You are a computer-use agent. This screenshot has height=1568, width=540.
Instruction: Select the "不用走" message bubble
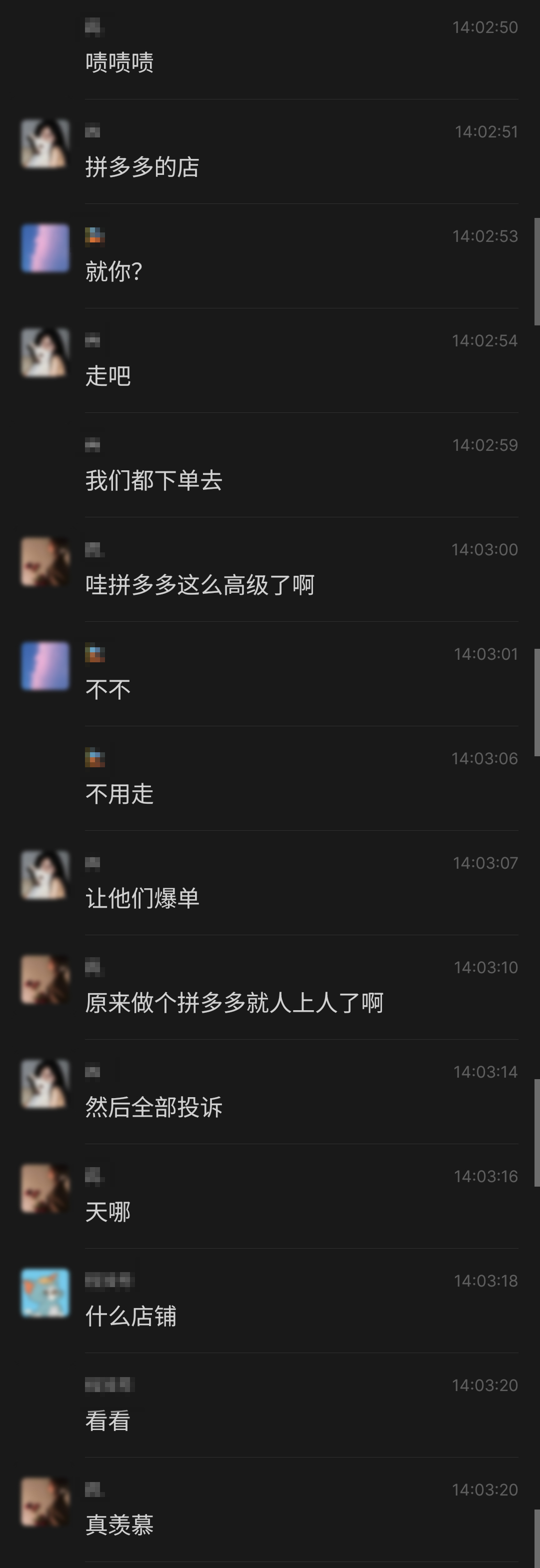(x=119, y=794)
